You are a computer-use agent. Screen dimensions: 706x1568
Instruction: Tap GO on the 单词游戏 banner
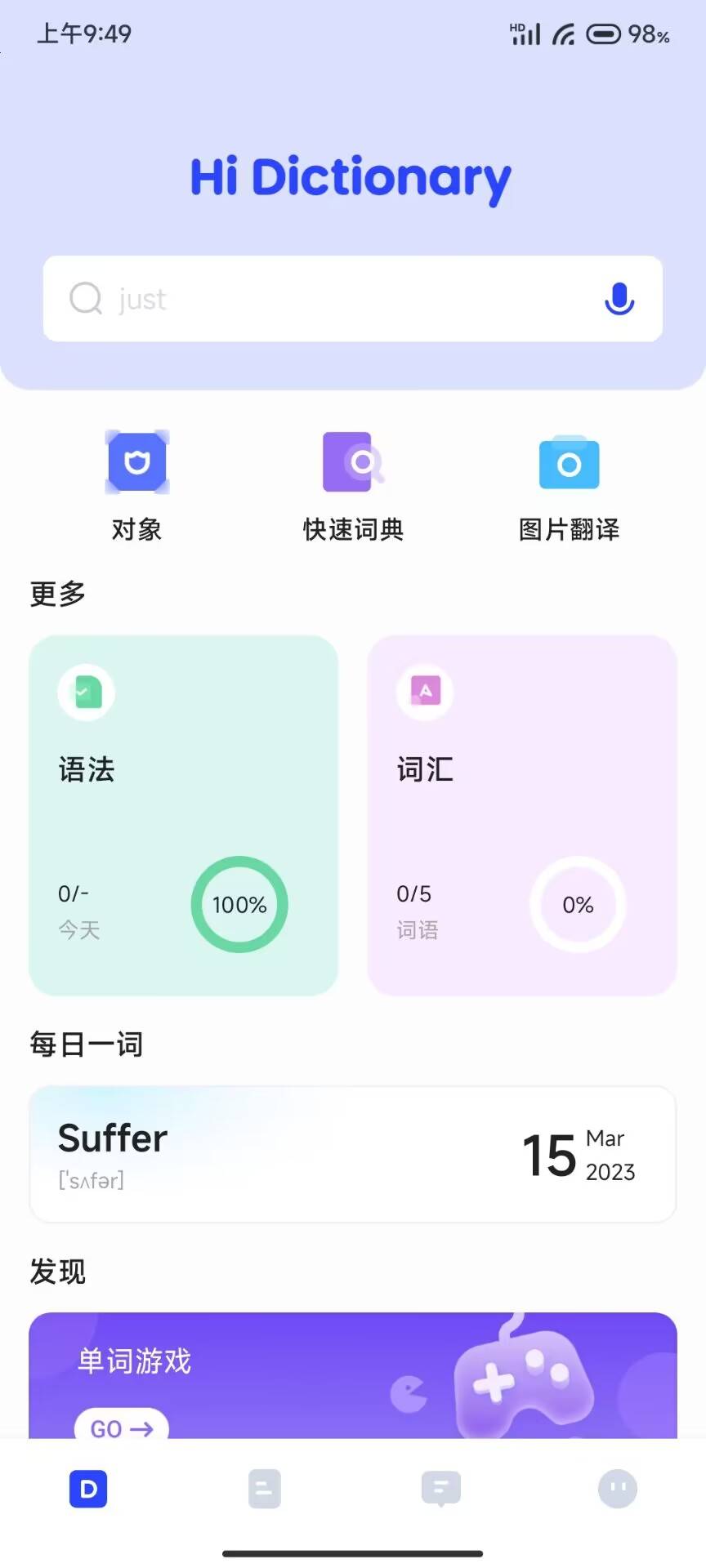coord(122,1428)
